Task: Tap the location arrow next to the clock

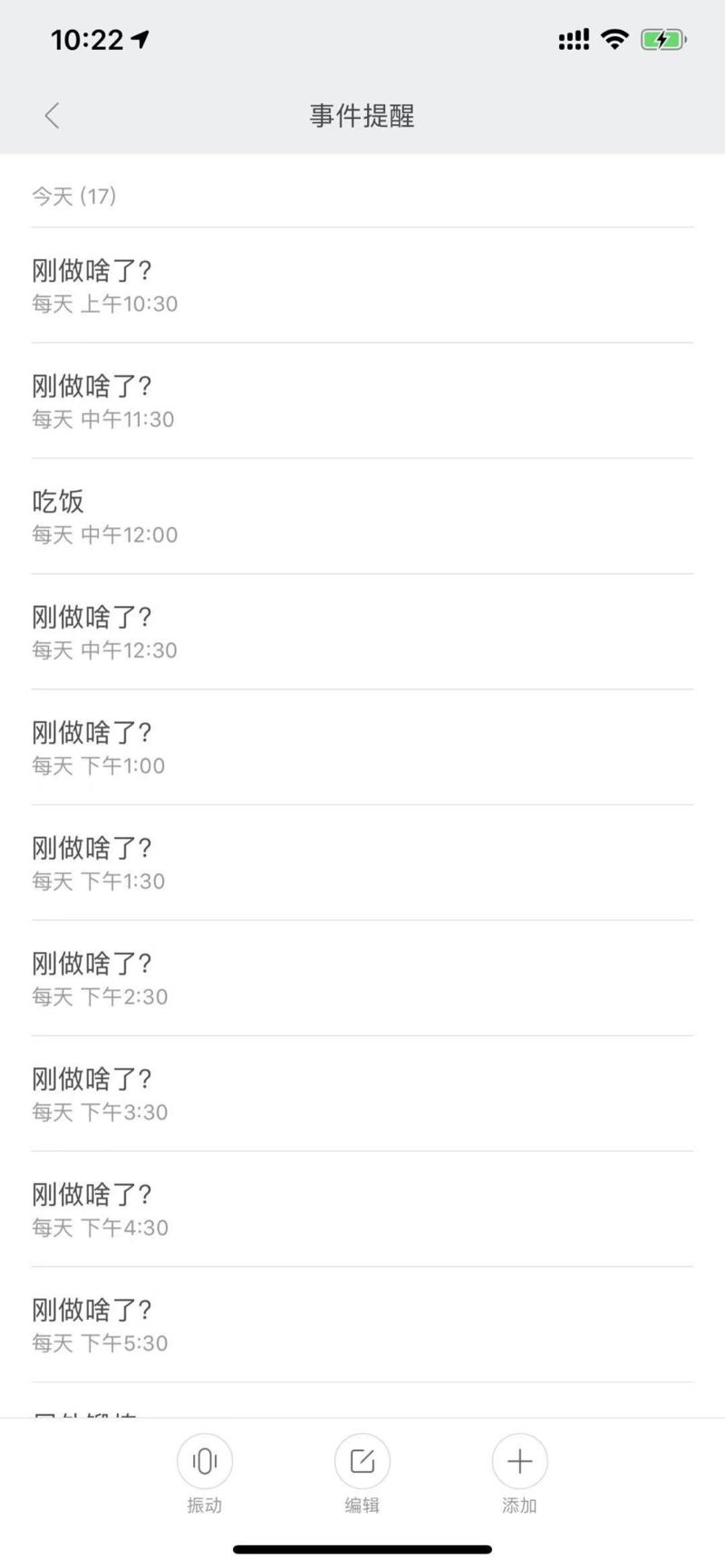Action: (x=140, y=36)
